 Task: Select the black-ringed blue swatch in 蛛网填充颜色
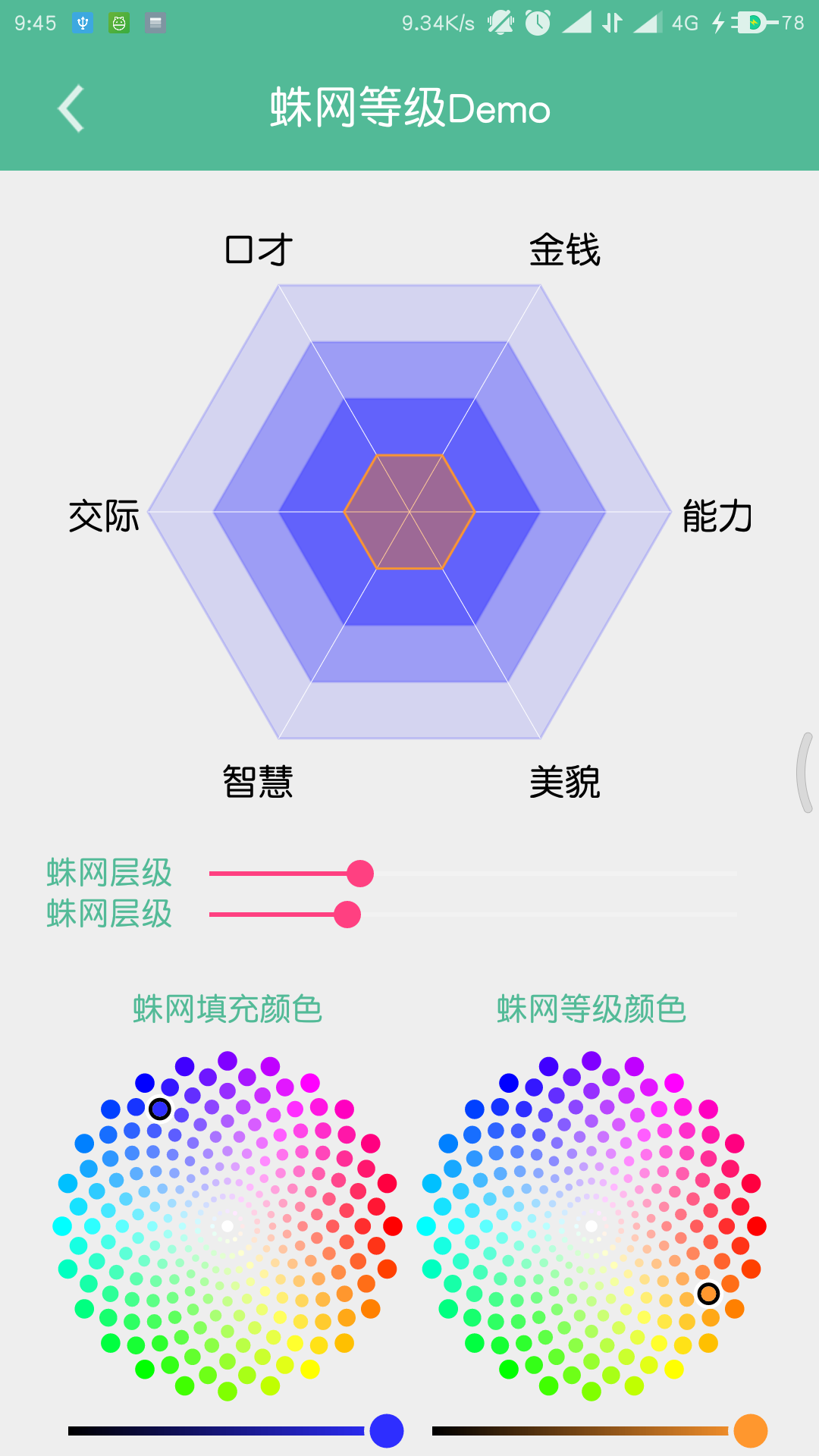tap(160, 1109)
